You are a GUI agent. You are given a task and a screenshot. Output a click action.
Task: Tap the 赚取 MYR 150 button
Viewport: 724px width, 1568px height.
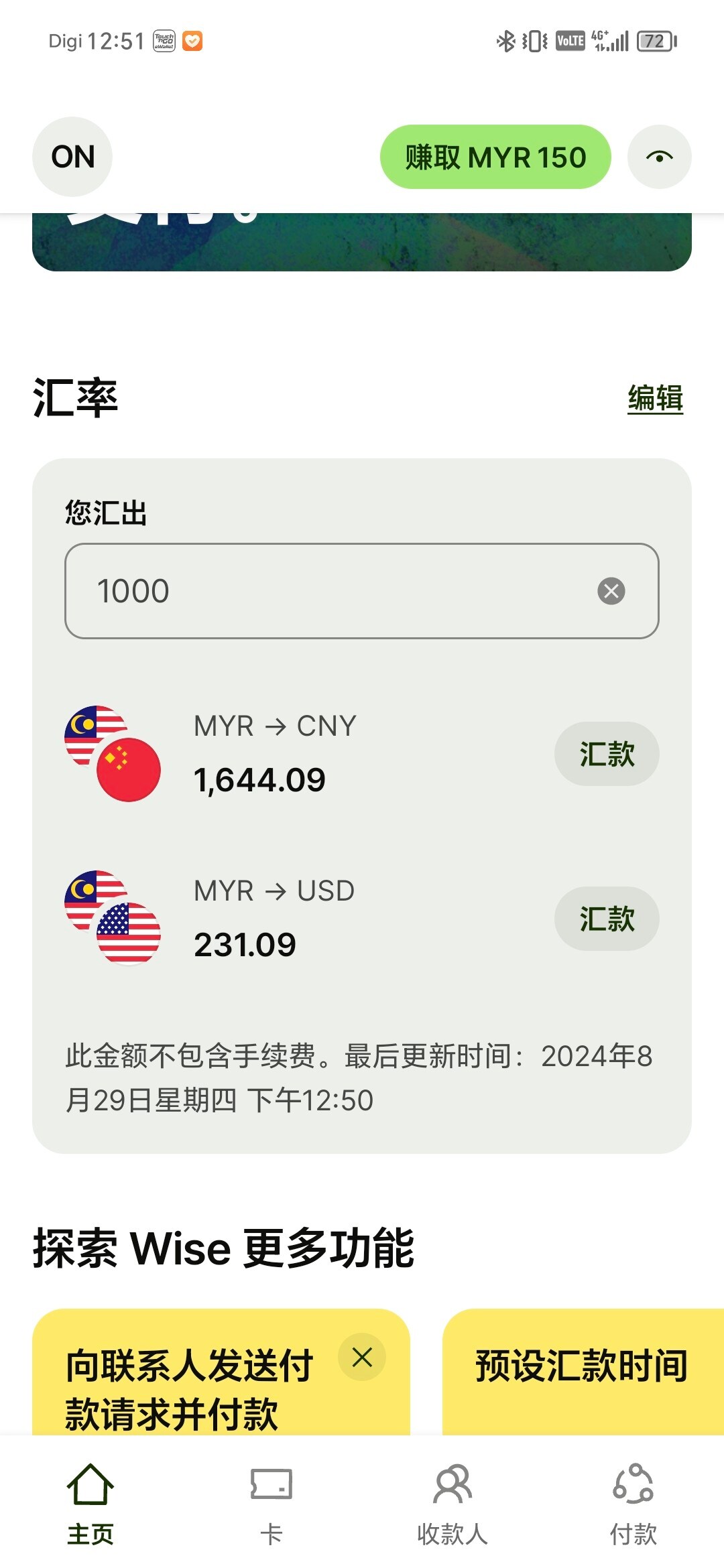495,157
